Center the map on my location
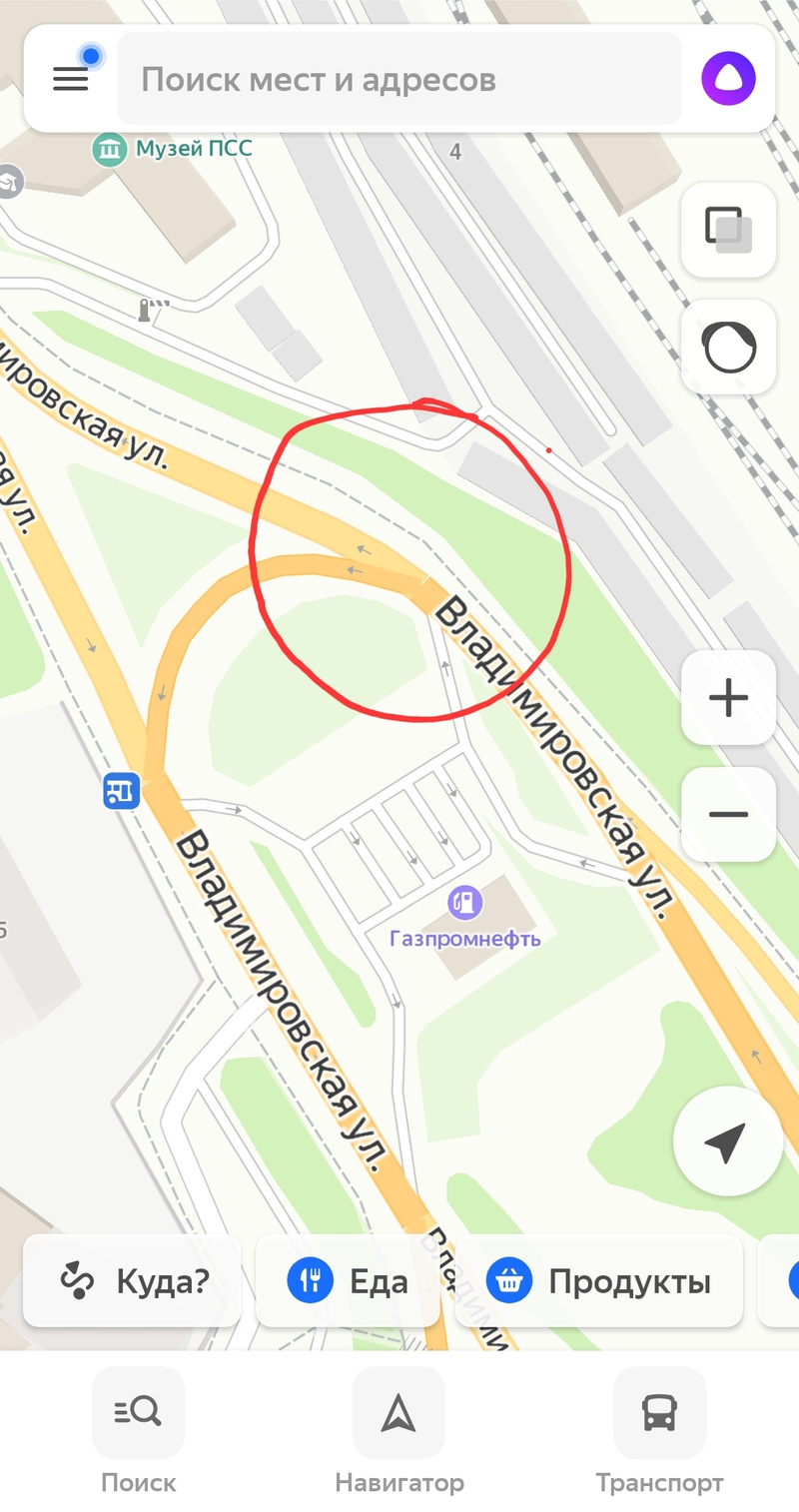Viewport: 799px width, 1512px height. tap(726, 1141)
